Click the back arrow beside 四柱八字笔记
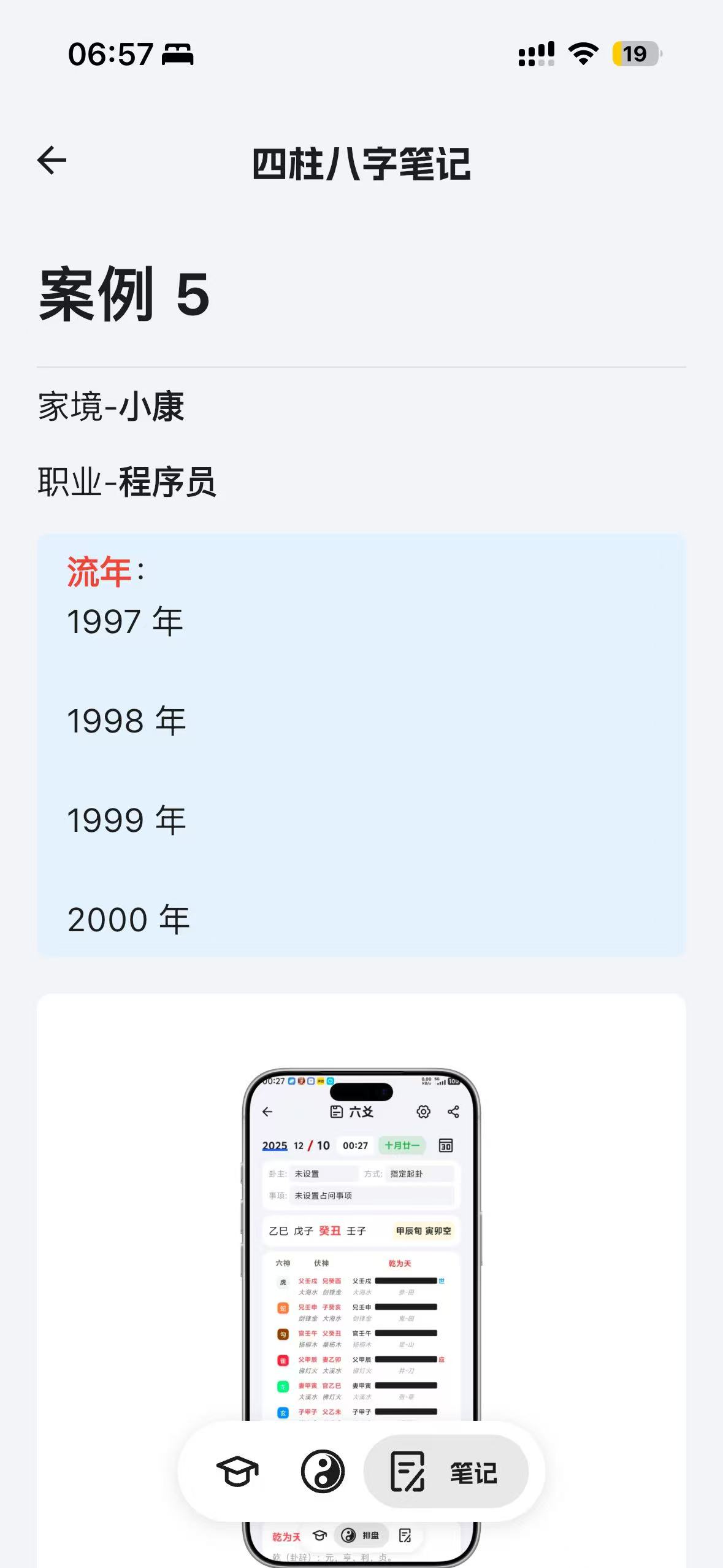Image resolution: width=723 pixels, height=1568 pixels. coord(52,161)
